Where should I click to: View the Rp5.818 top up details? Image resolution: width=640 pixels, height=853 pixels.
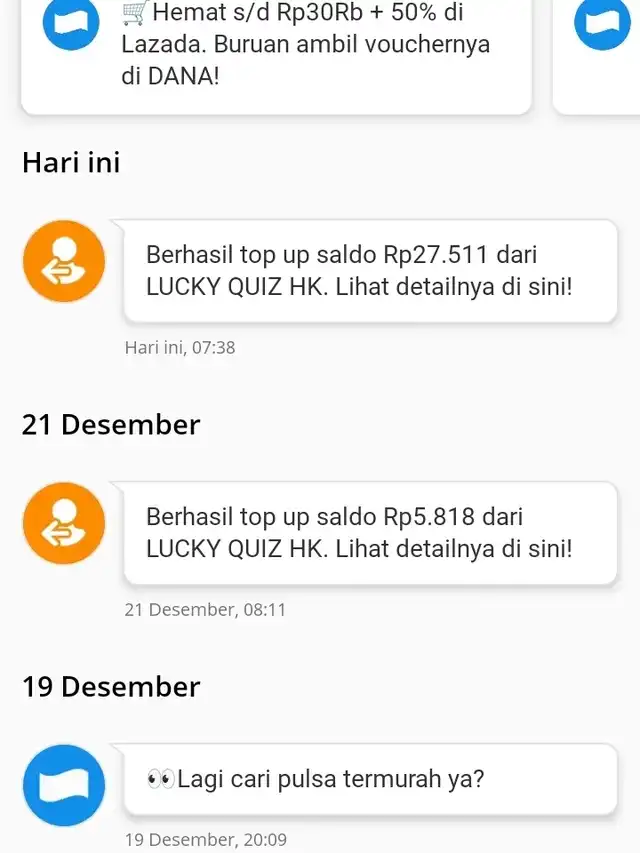(x=369, y=533)
